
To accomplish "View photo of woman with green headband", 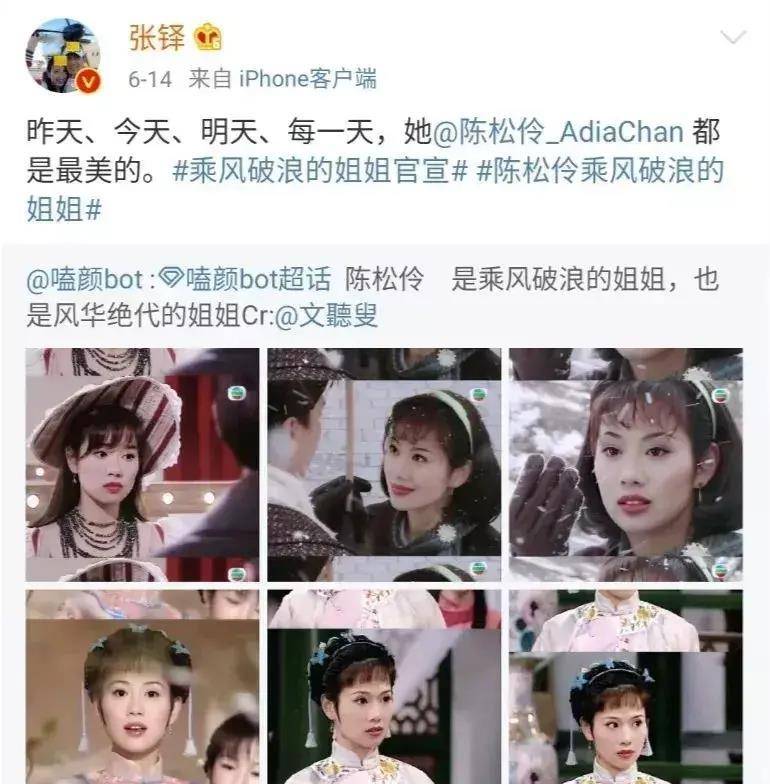I will (384, 465).
